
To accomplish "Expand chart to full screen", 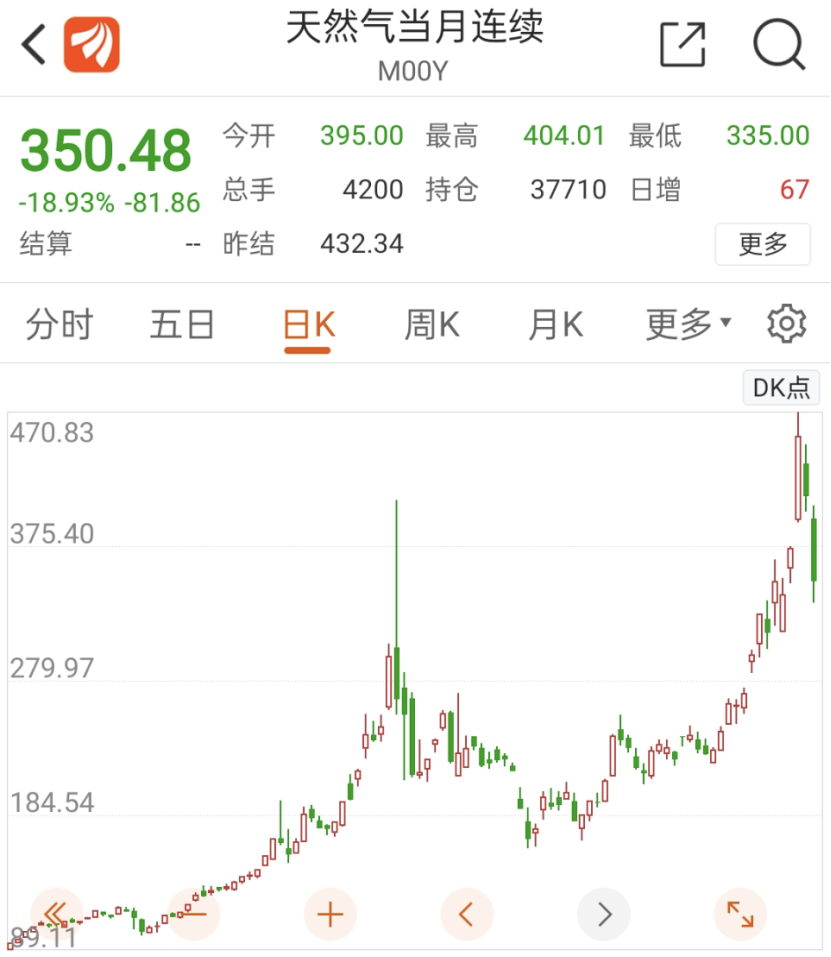I will pyautogui.click(x=740, y=913).
